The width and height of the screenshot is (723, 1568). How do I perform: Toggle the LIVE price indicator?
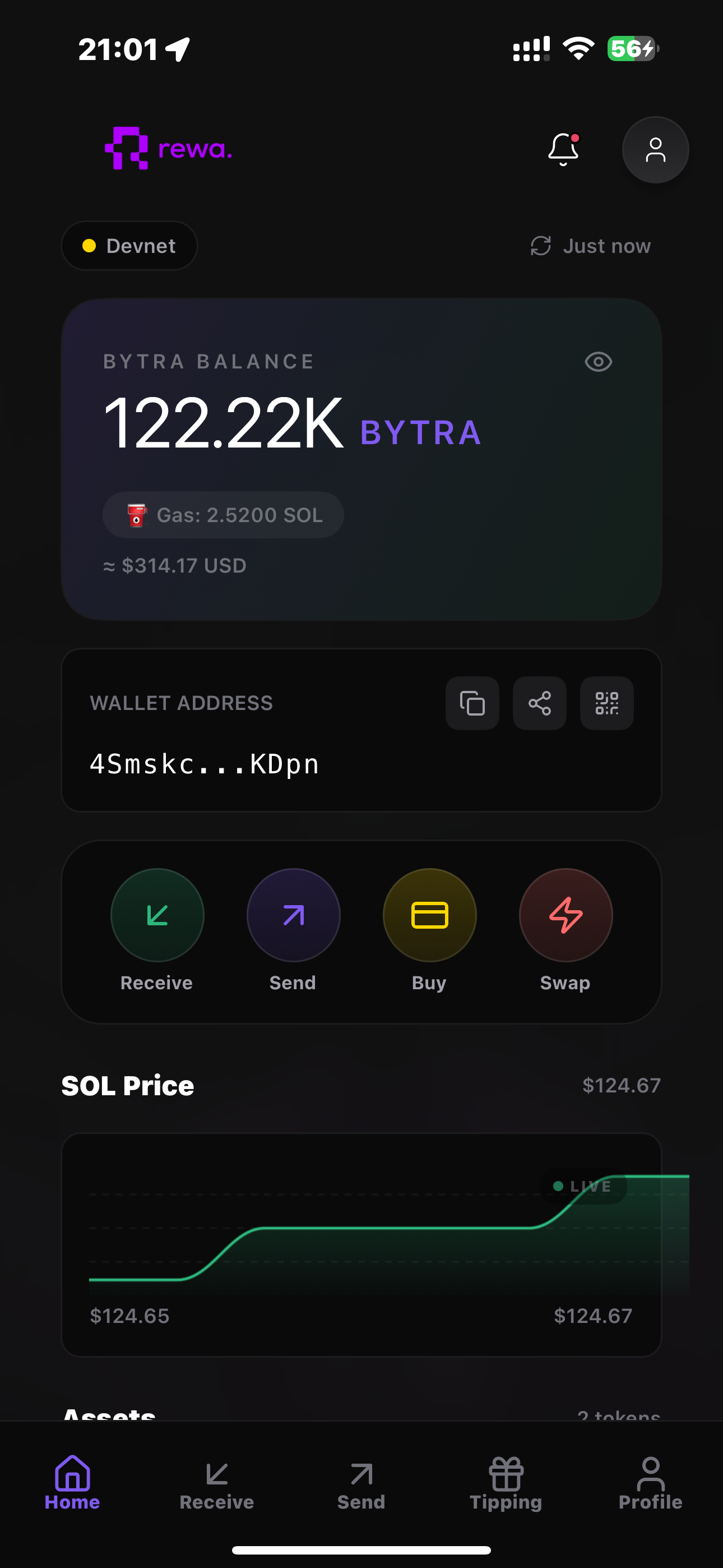tap(584, 1186)
